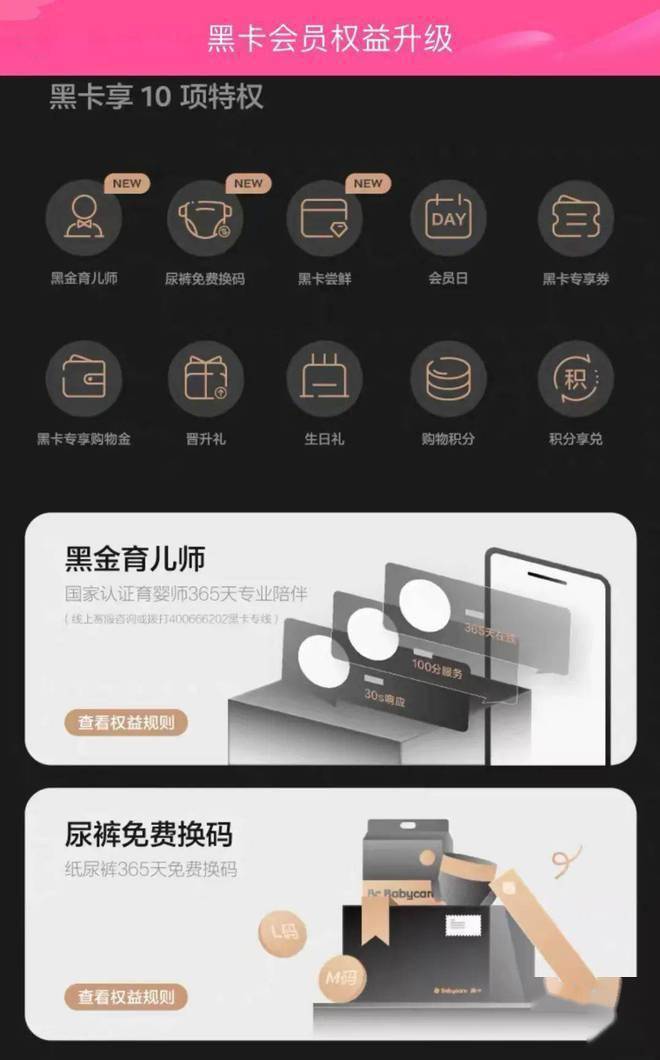Select the 黑卡专享购物金 privilege
This screenshot has height=1060, width=660.
tap(84, 380)
